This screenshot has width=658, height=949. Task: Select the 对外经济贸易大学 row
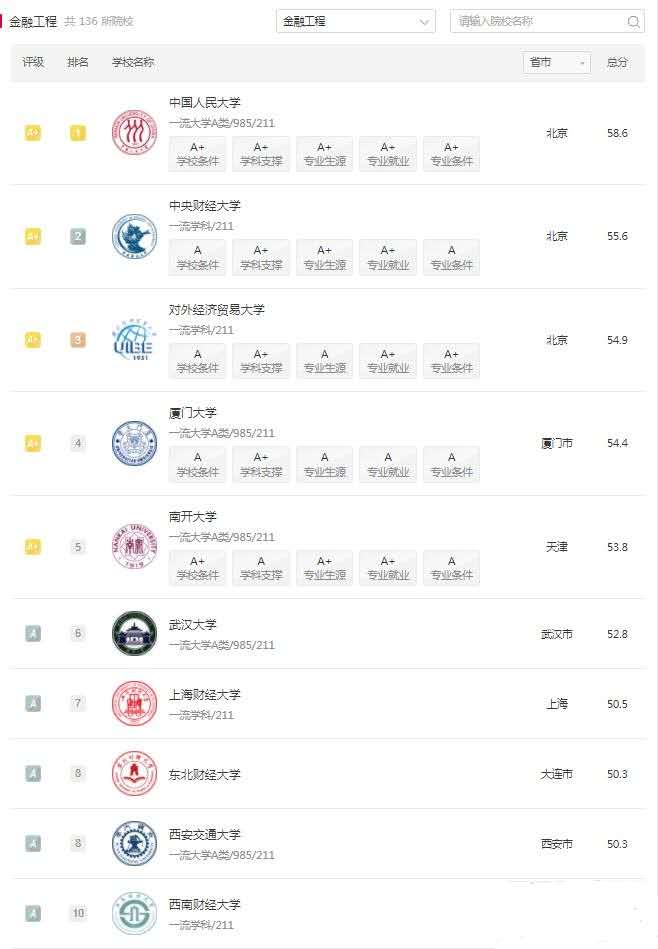pos(216,310)
